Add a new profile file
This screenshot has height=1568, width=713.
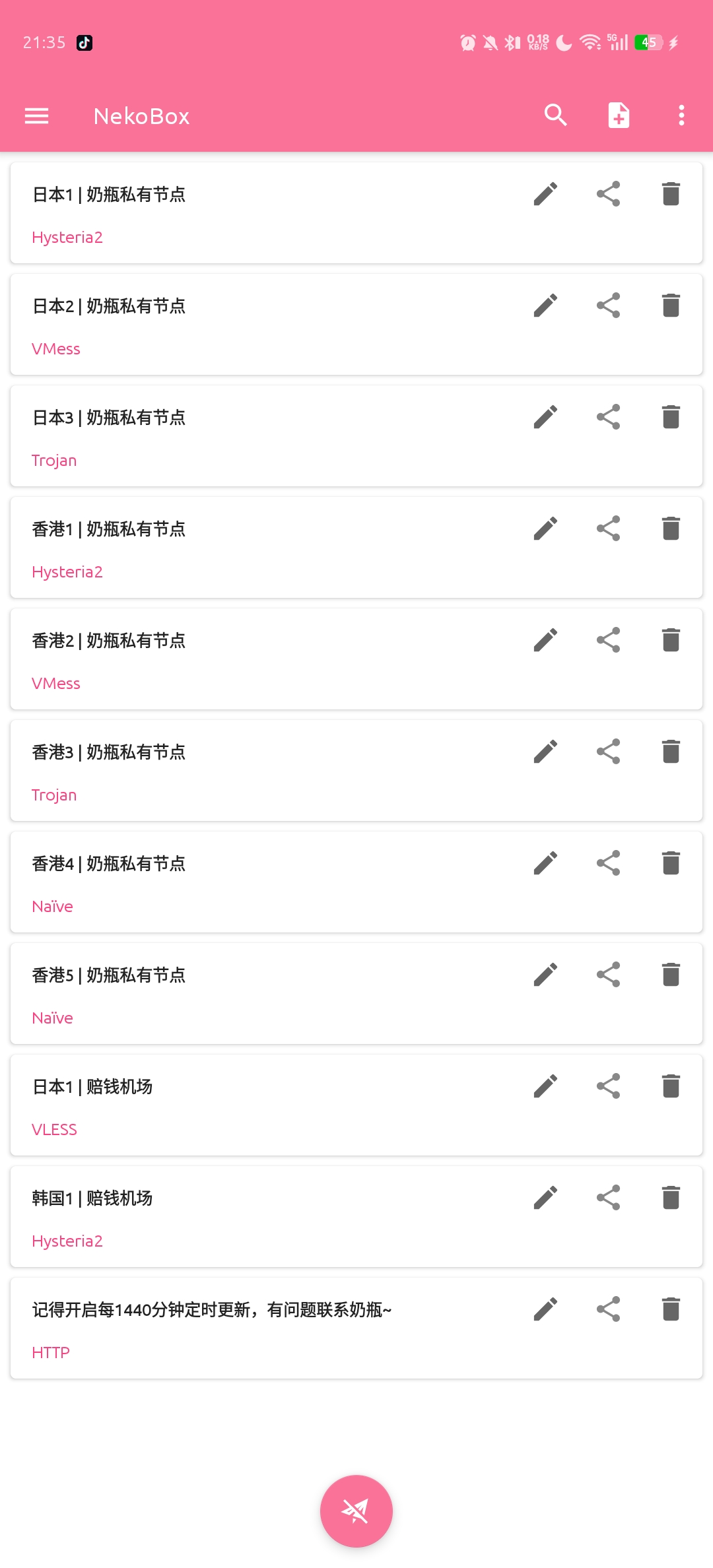click(619, 115)
